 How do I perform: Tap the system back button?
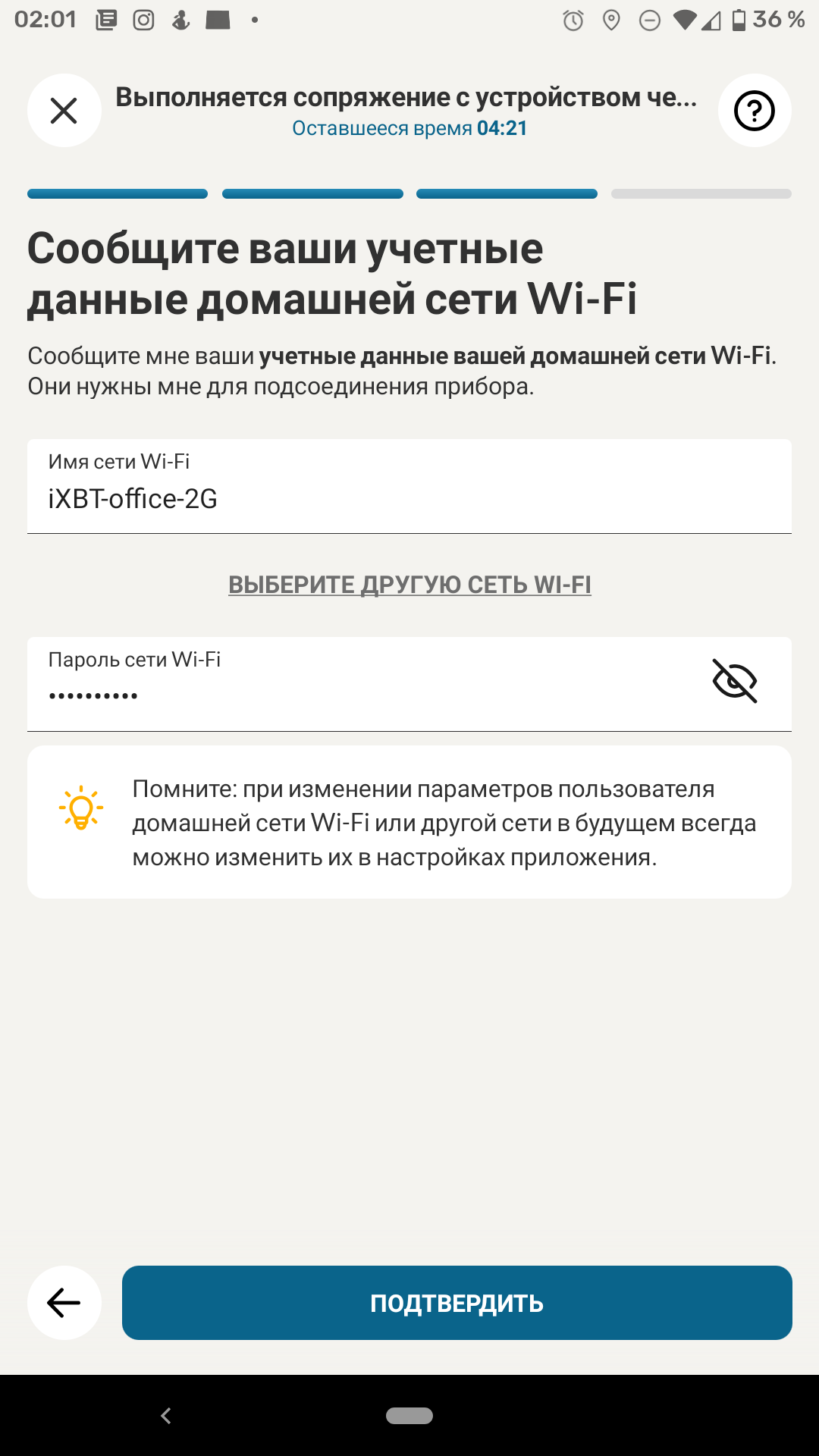166,1416
